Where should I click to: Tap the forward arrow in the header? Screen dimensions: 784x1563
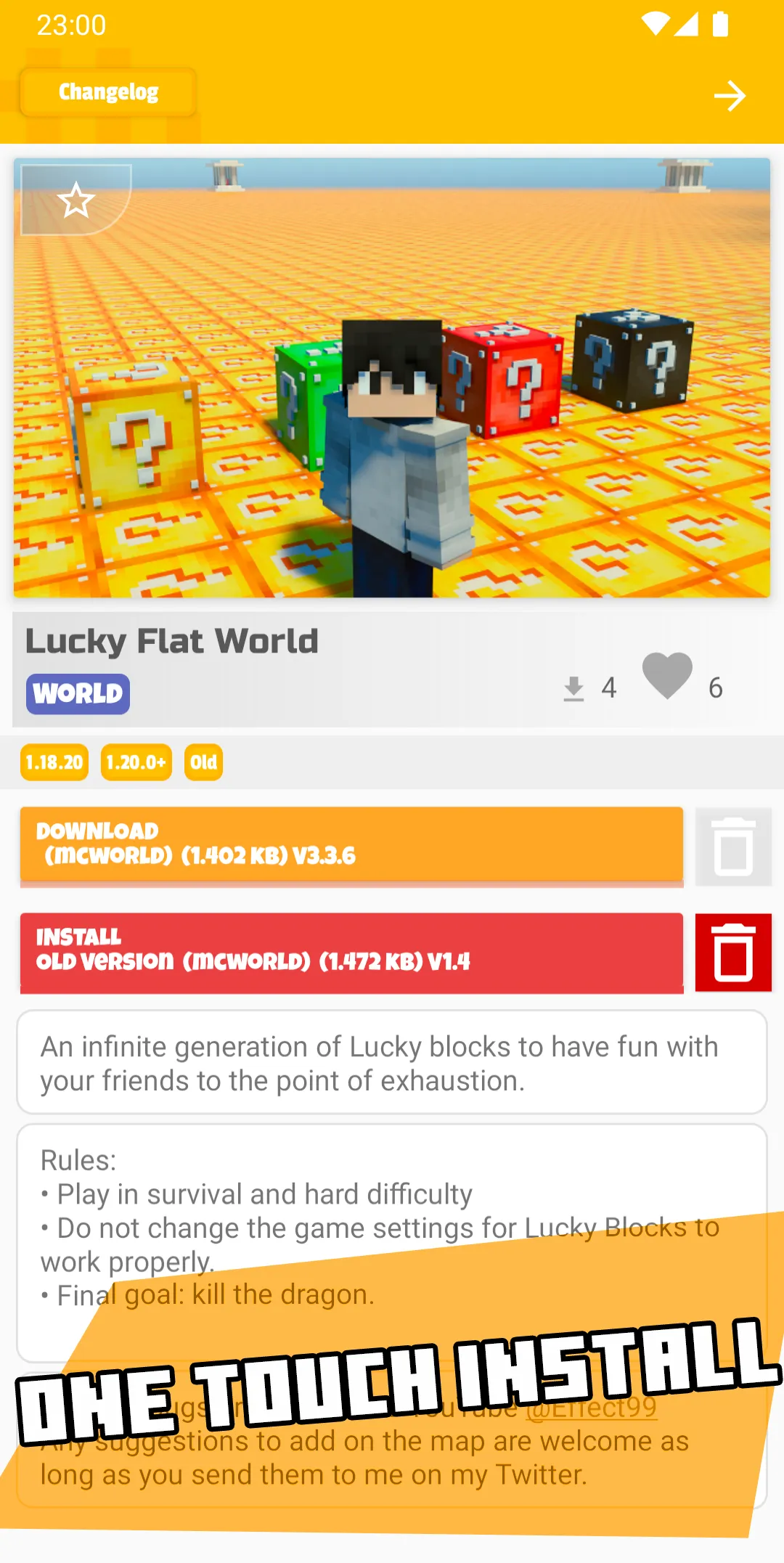tap(729, 96)
